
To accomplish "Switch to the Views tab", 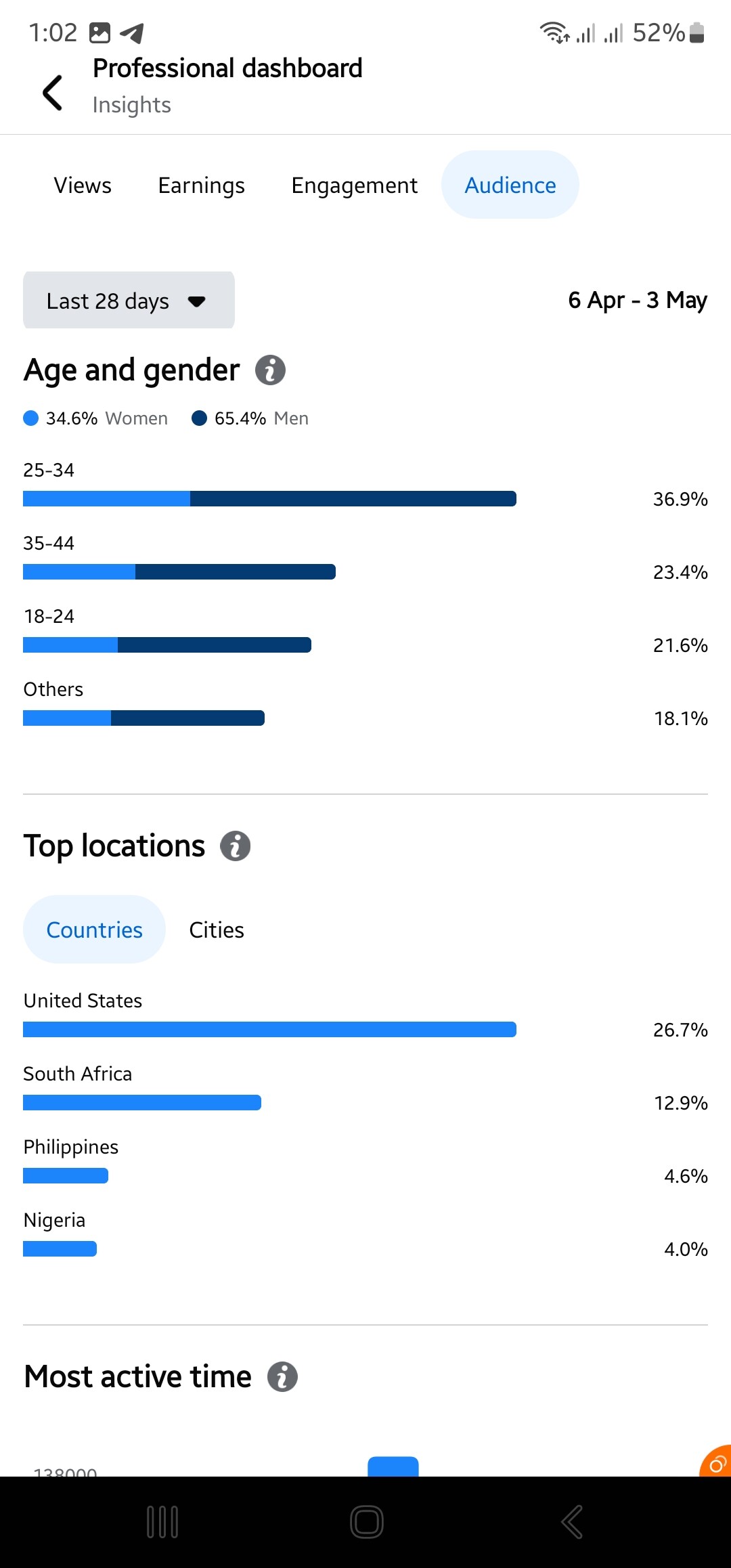I will [83, 185].
